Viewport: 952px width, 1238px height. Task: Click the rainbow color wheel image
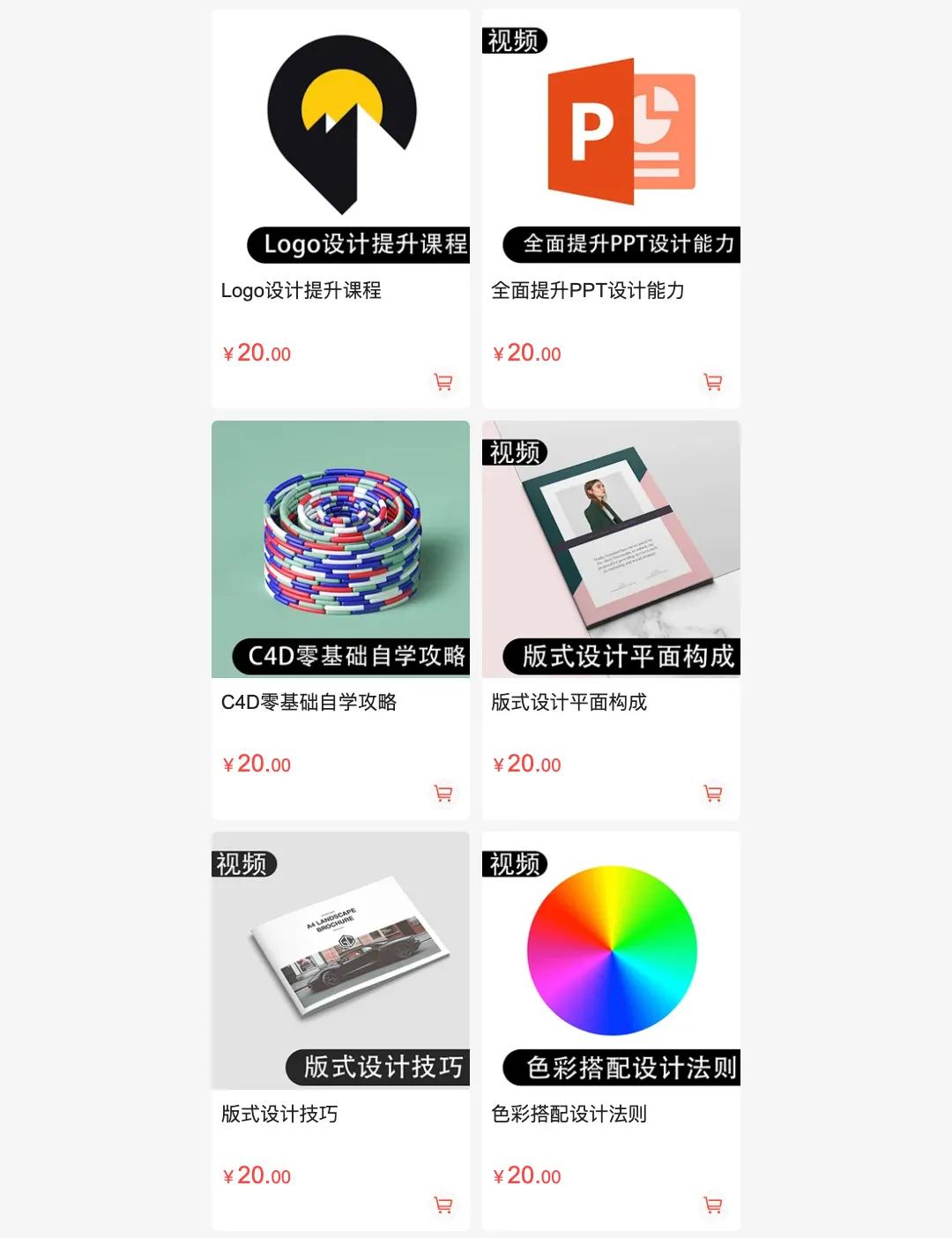(610, 948)
